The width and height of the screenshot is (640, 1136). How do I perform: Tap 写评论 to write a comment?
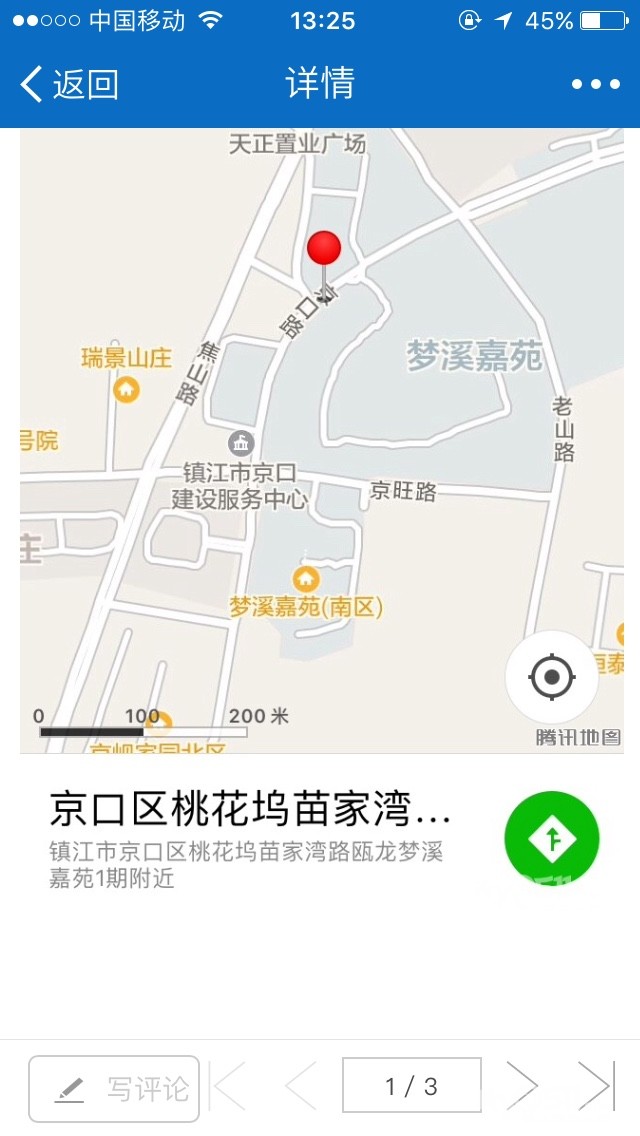[114, 1088]
